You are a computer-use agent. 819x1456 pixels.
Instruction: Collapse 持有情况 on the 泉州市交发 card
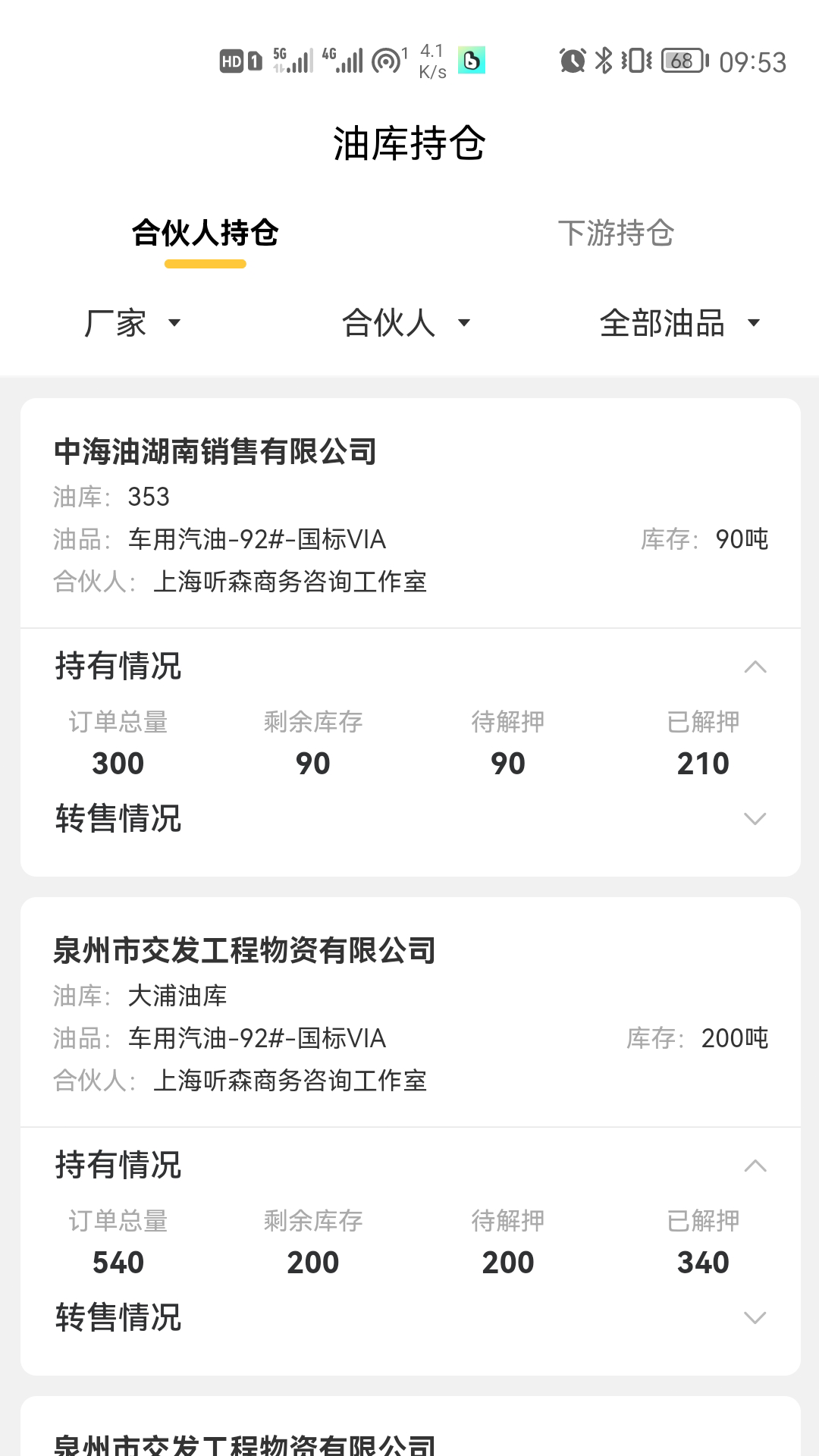(755, 1166)
